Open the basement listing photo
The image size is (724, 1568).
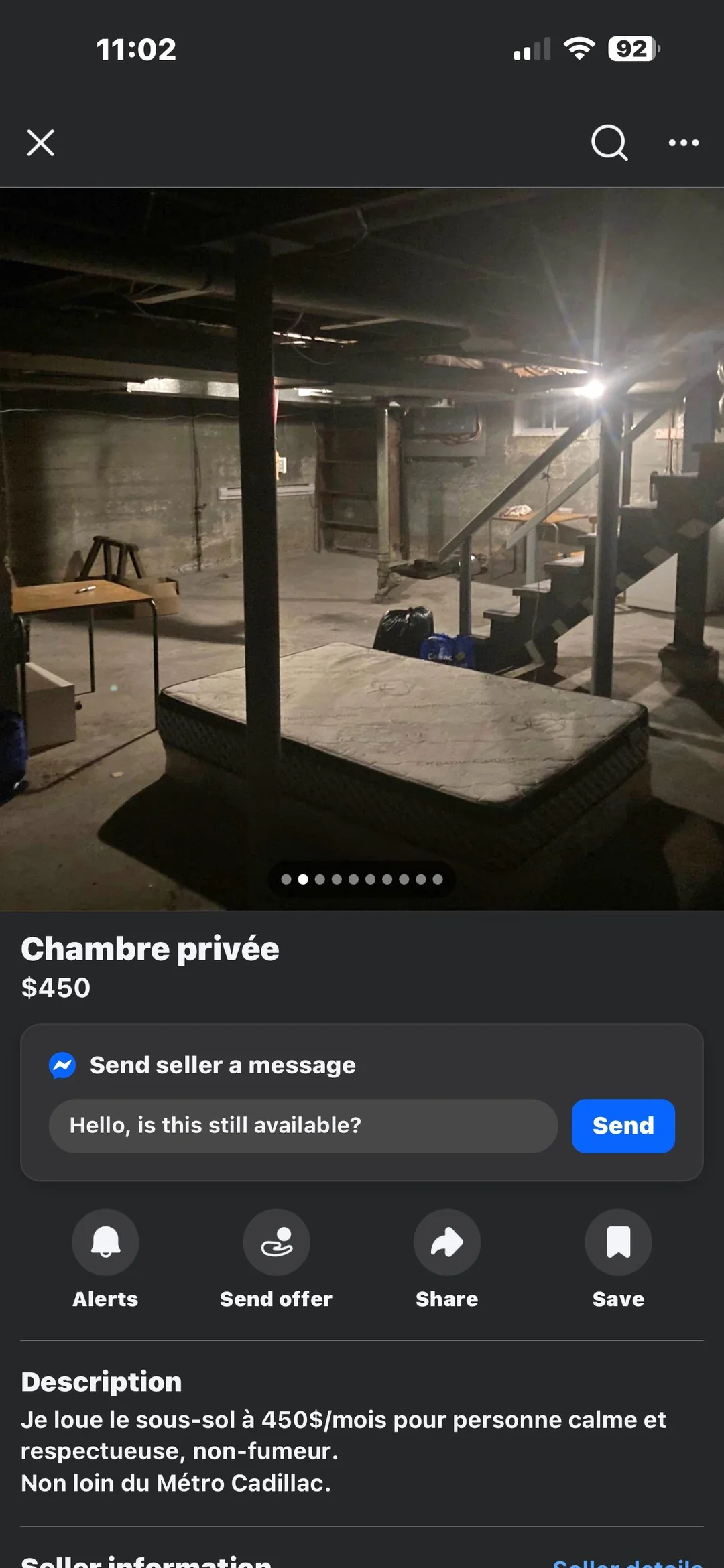362,536
